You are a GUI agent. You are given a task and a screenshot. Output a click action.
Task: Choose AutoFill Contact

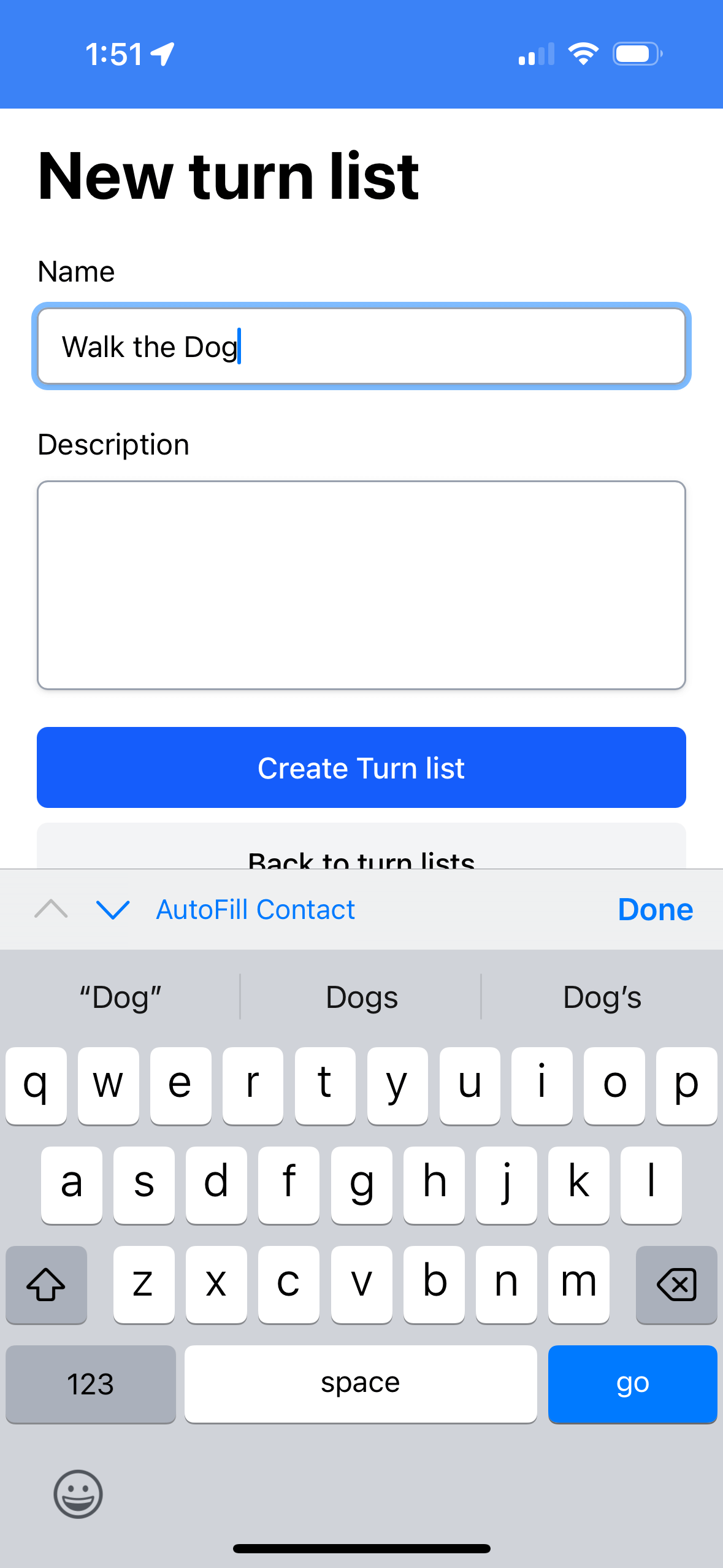point(256,909)
